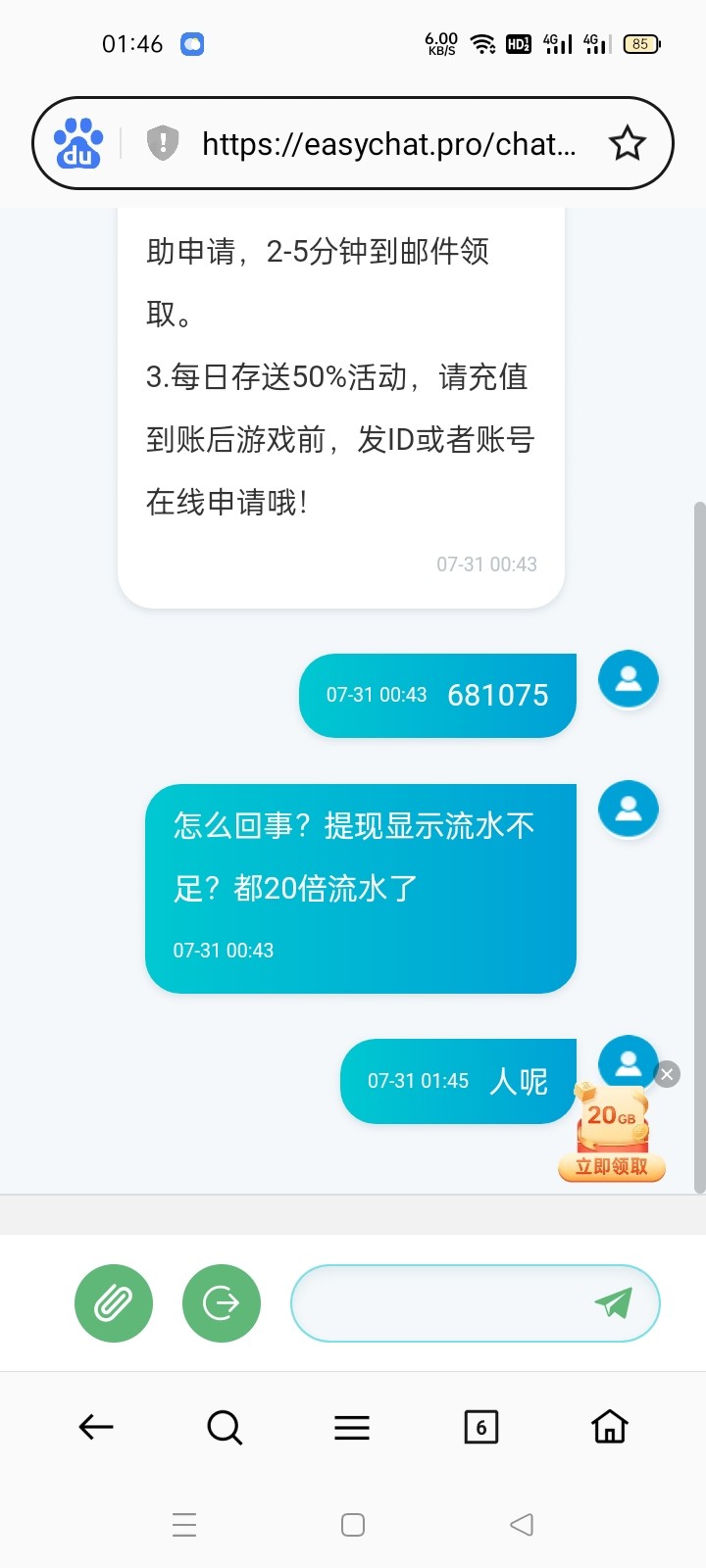This screenshot has height=1568, width=706.
Task: Open the tab switcher showing 6 tabs
Action: pyautogui.click(x=480, y=1427)
